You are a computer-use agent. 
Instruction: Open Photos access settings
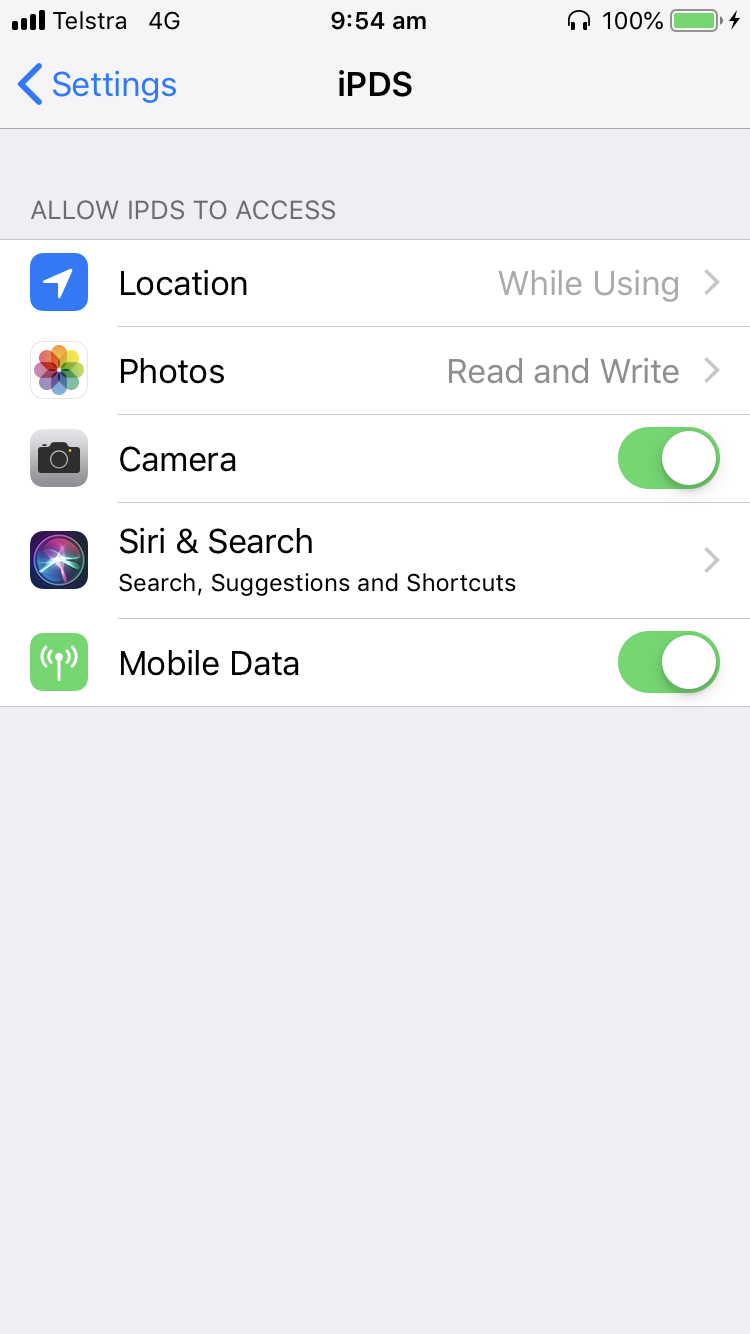(375, 371)
